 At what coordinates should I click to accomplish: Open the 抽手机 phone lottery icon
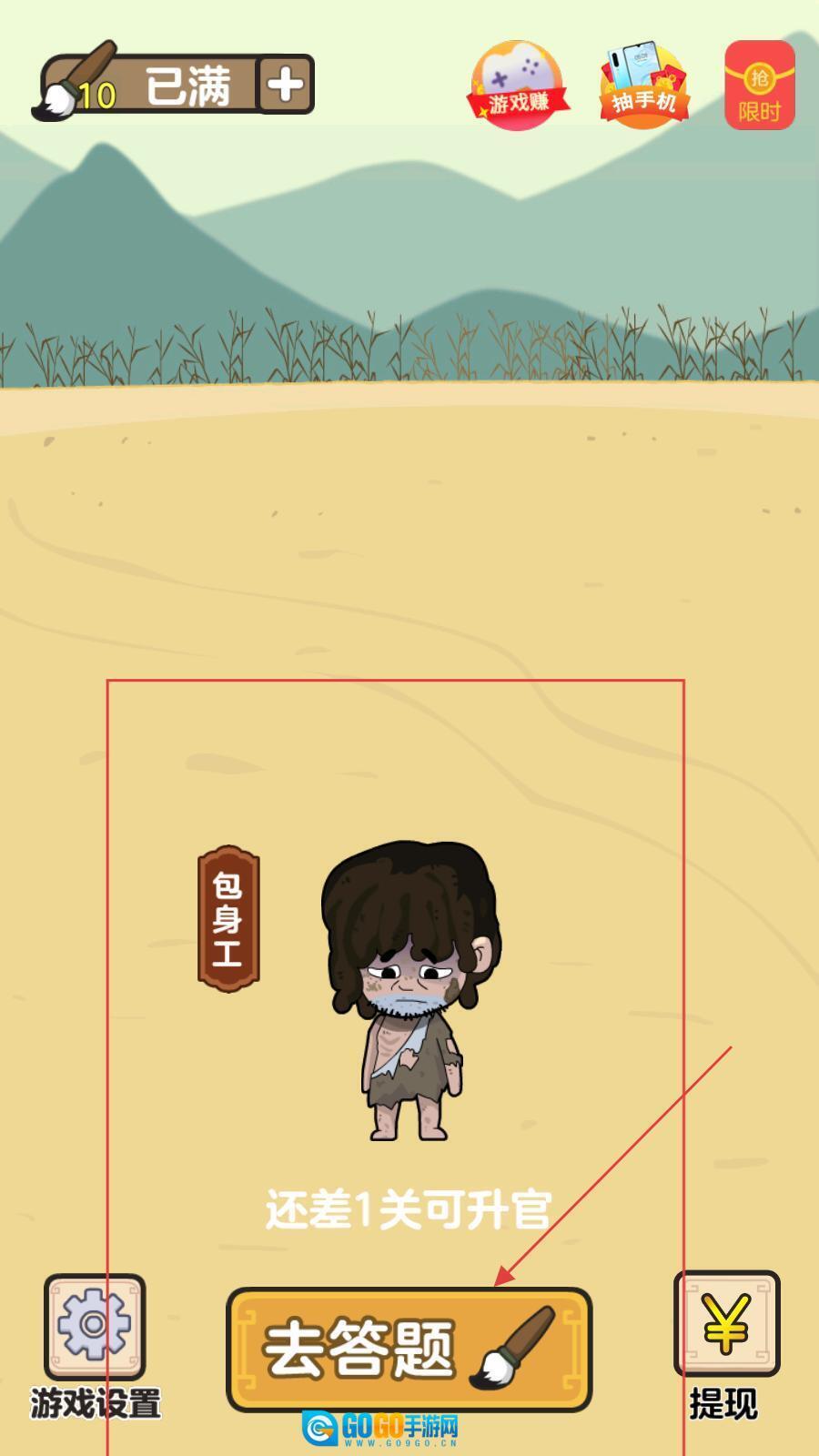pos(644,86)
